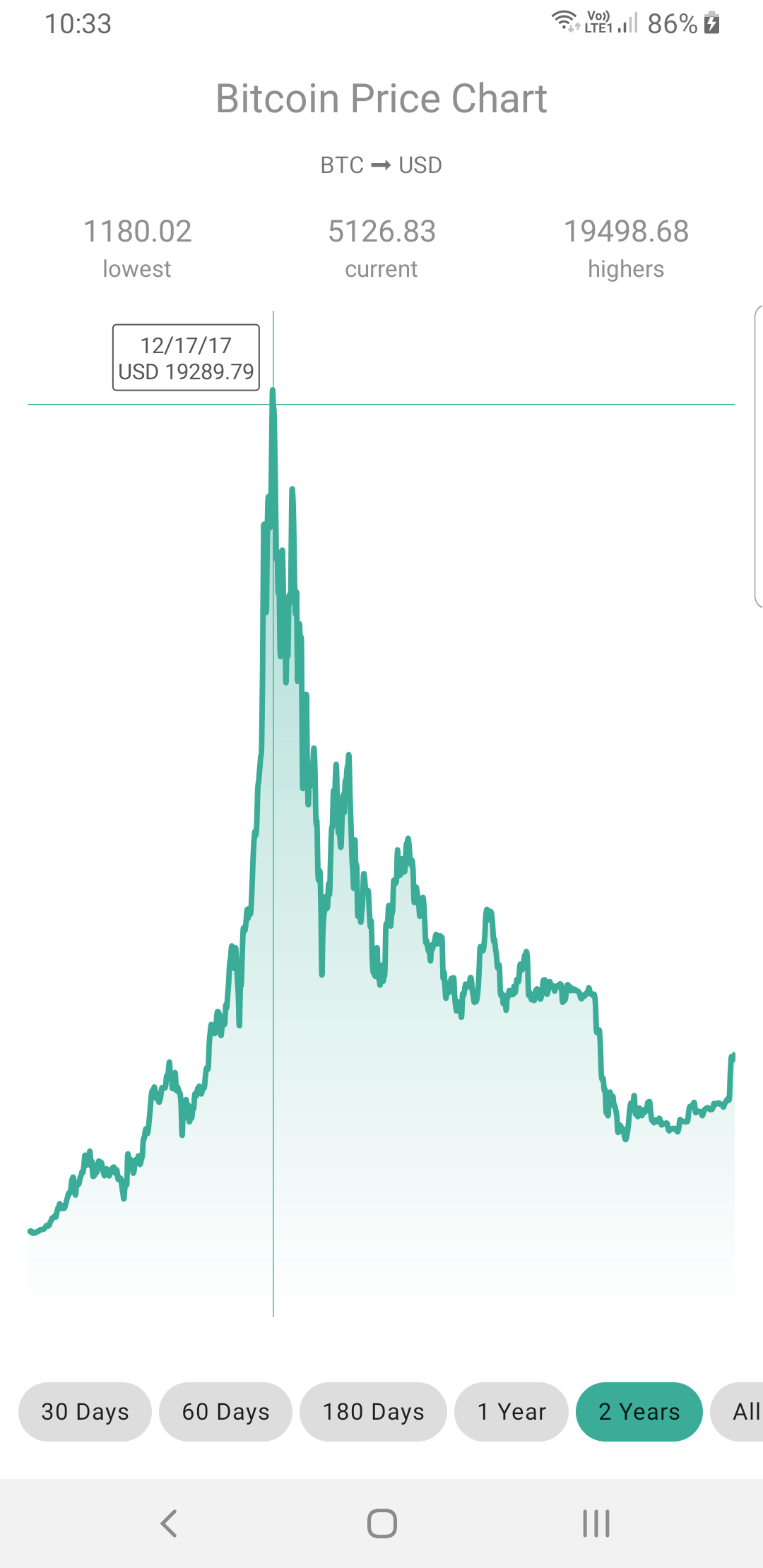This screenshot has width=763, height=1568.
Task: Go back using the system back button
Action: pyautogui.click(x=169, y=1524)
